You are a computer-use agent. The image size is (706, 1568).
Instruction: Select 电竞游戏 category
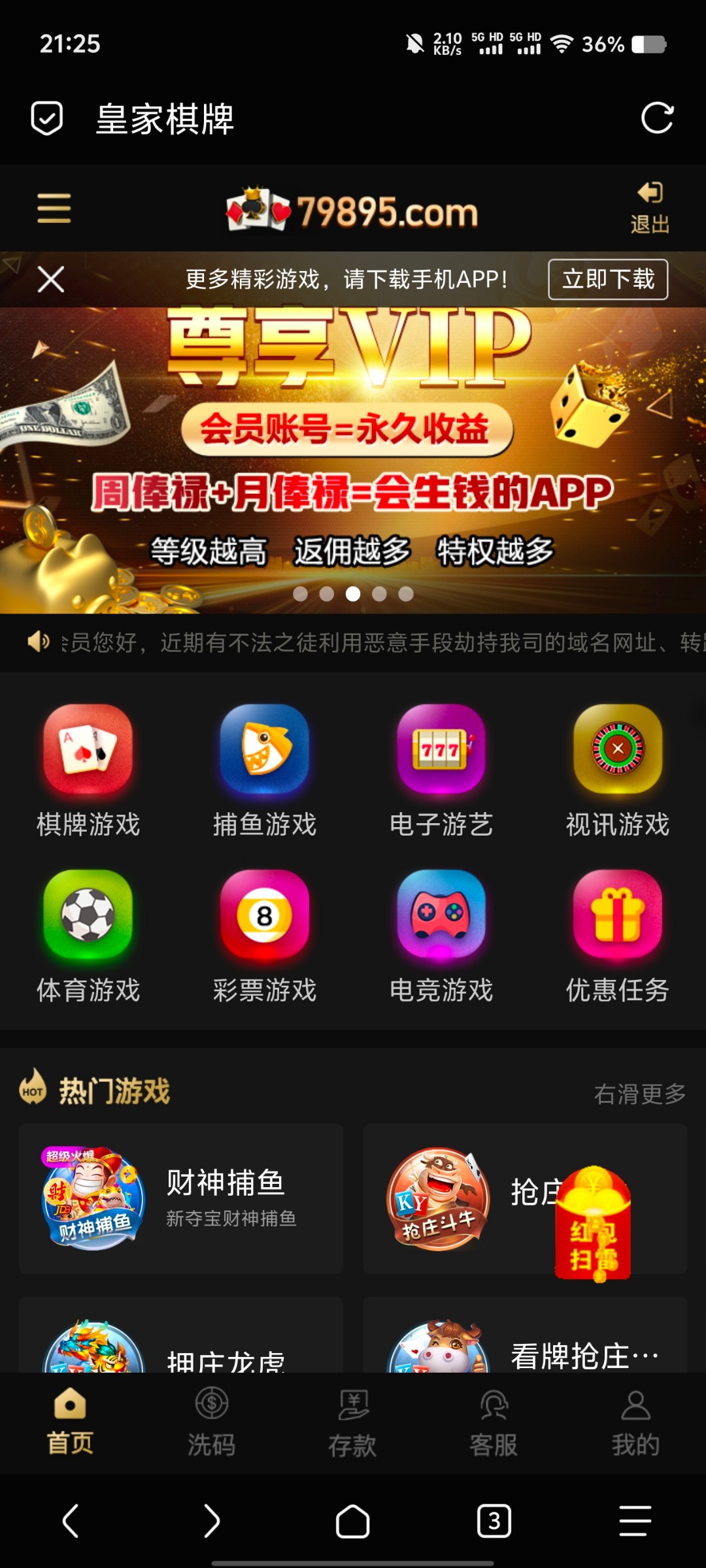tap(441, 936)
